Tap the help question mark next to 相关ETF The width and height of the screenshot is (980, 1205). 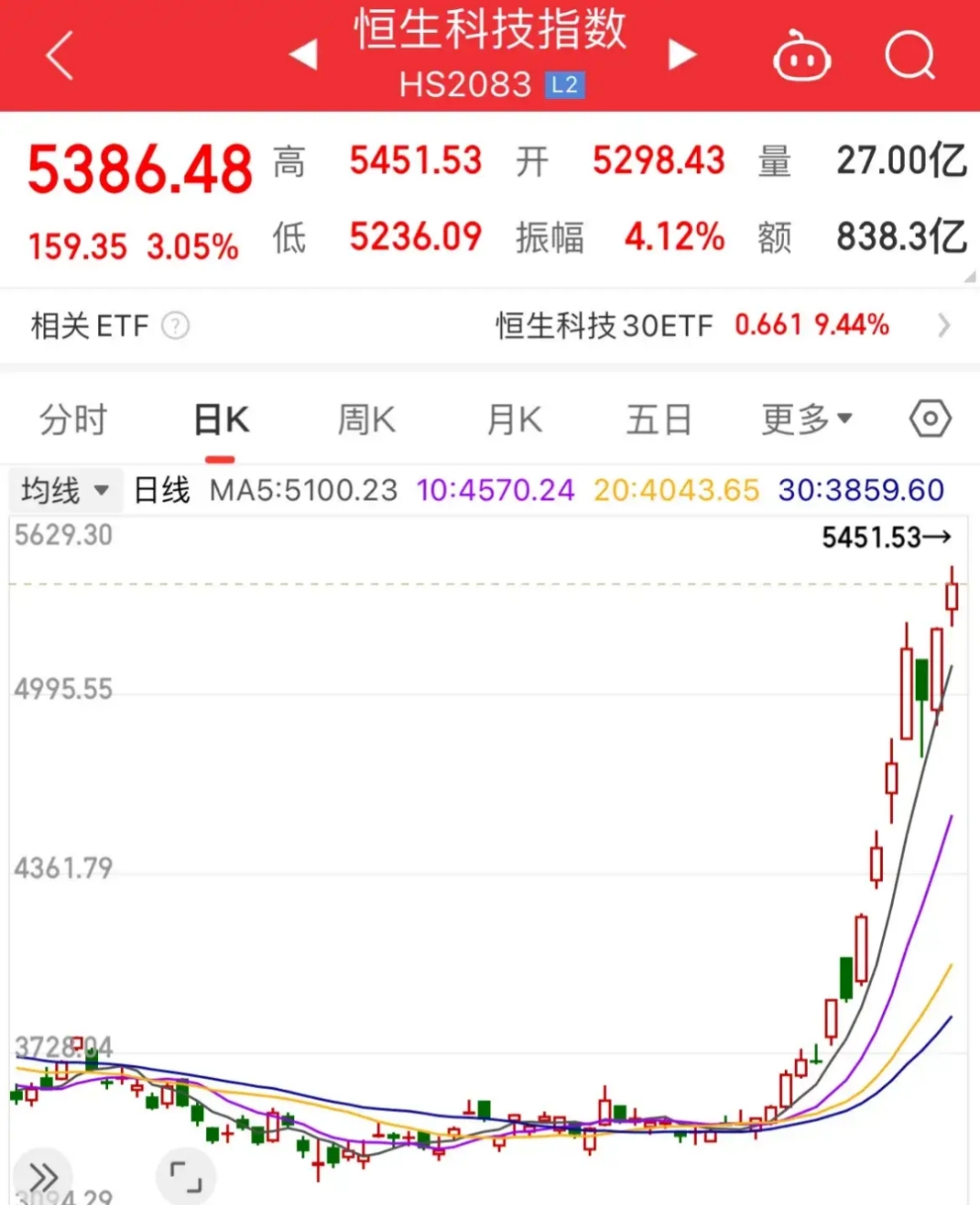point(175,325)
